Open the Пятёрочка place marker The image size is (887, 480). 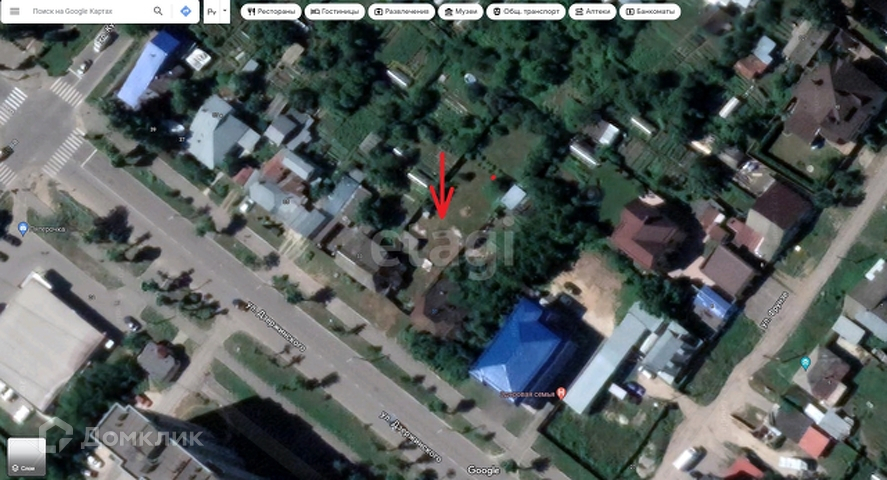23,229
